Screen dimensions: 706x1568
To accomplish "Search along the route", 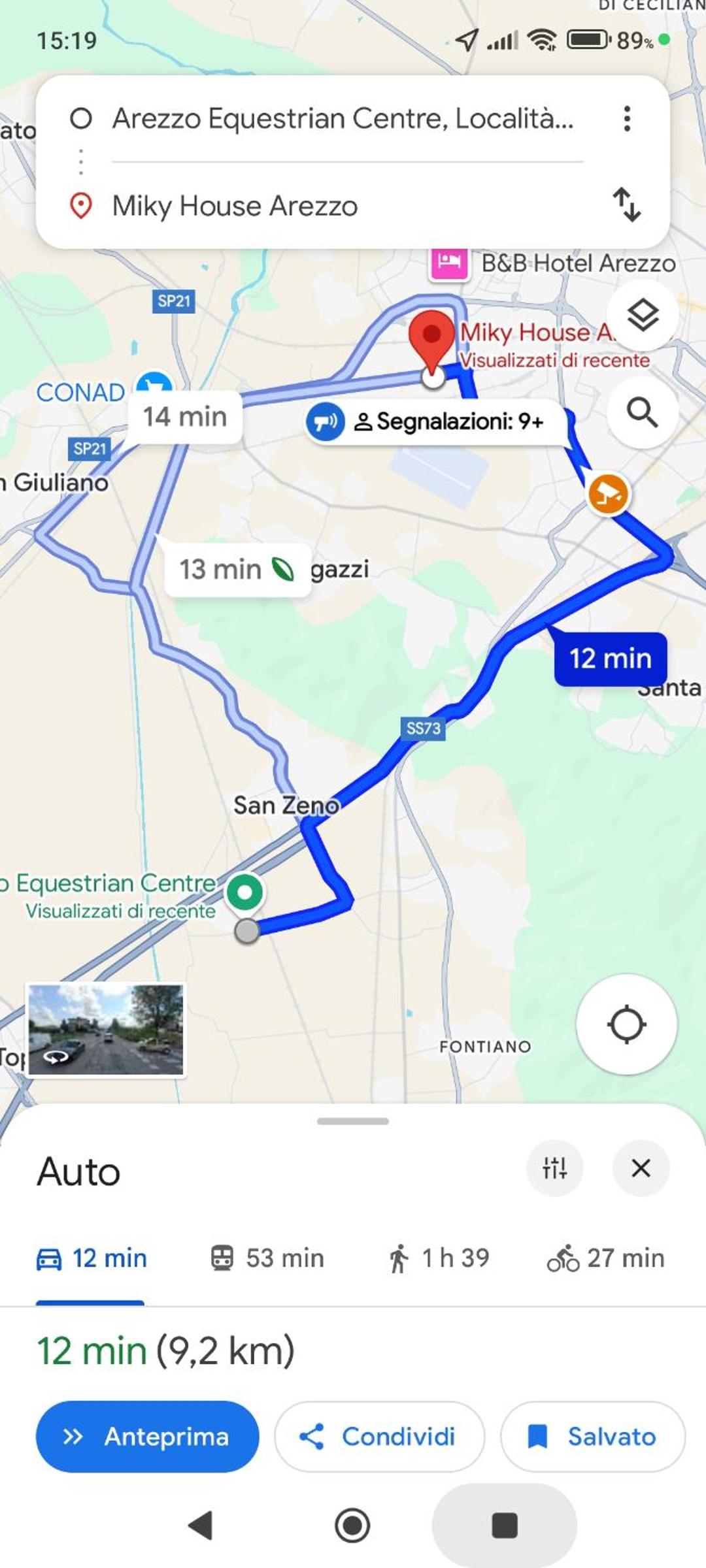I will [x=643, y=413].
